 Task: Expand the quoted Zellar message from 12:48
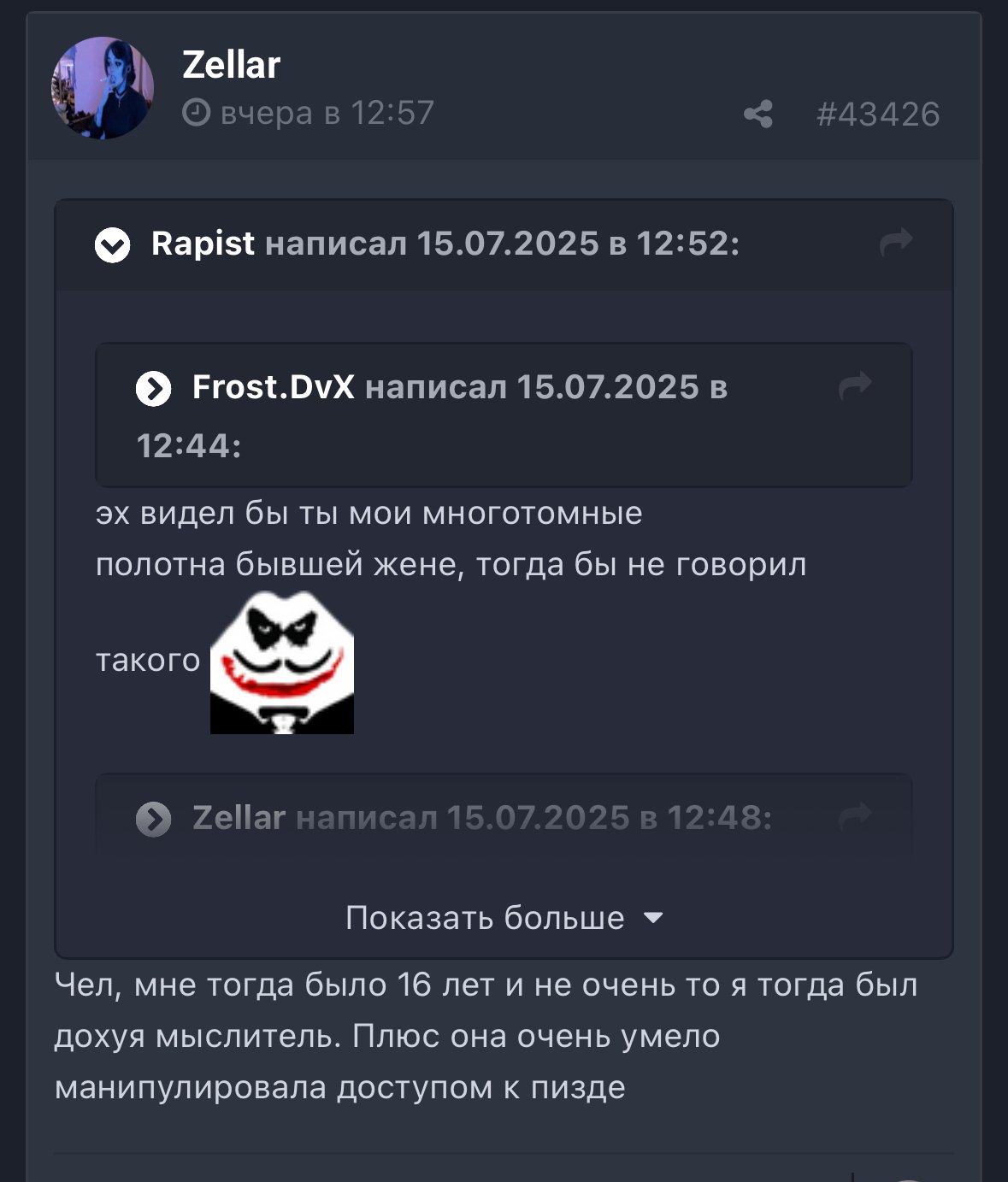(153, 819)
